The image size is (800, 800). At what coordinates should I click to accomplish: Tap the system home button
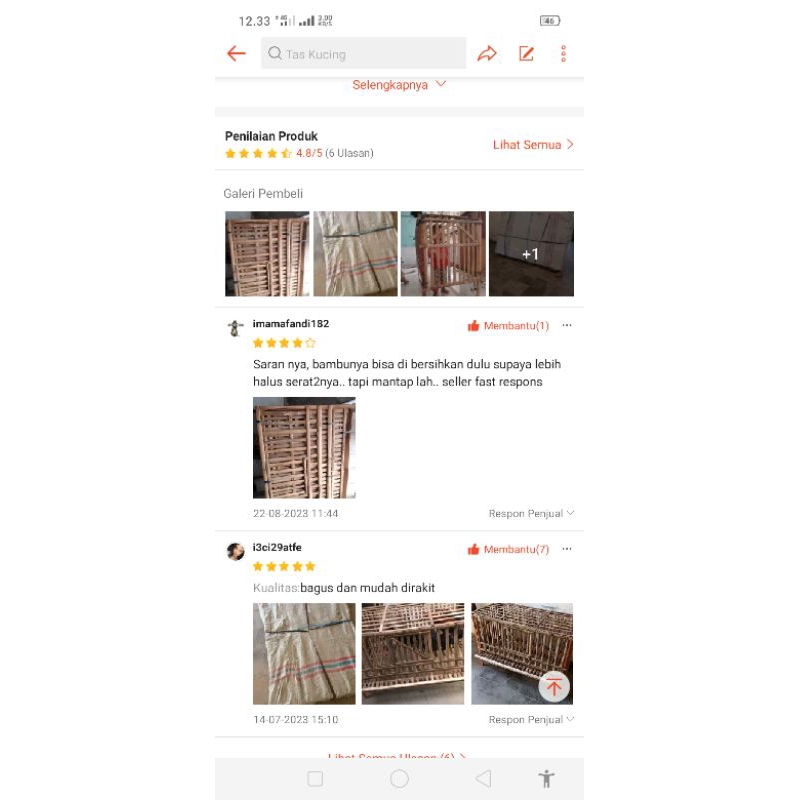399,779
